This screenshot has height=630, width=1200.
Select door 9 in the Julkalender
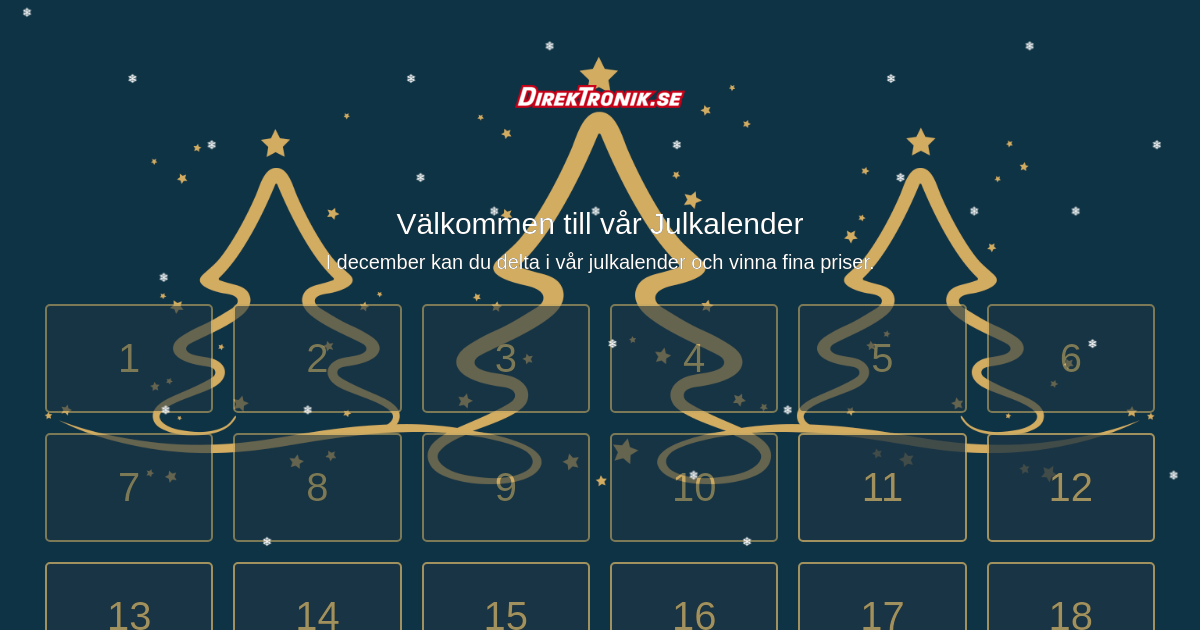[506, 487]
